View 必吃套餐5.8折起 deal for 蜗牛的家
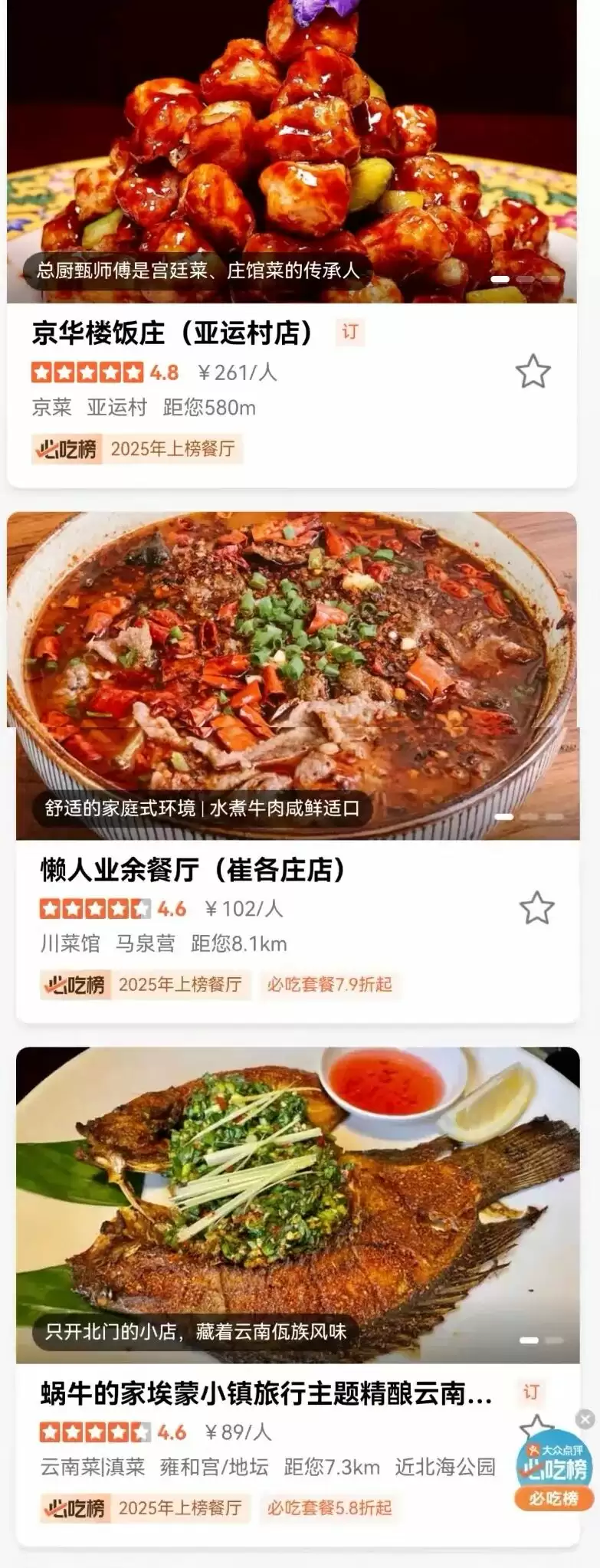Viewport: 600px width, 1568px height. click(330, 1507)
